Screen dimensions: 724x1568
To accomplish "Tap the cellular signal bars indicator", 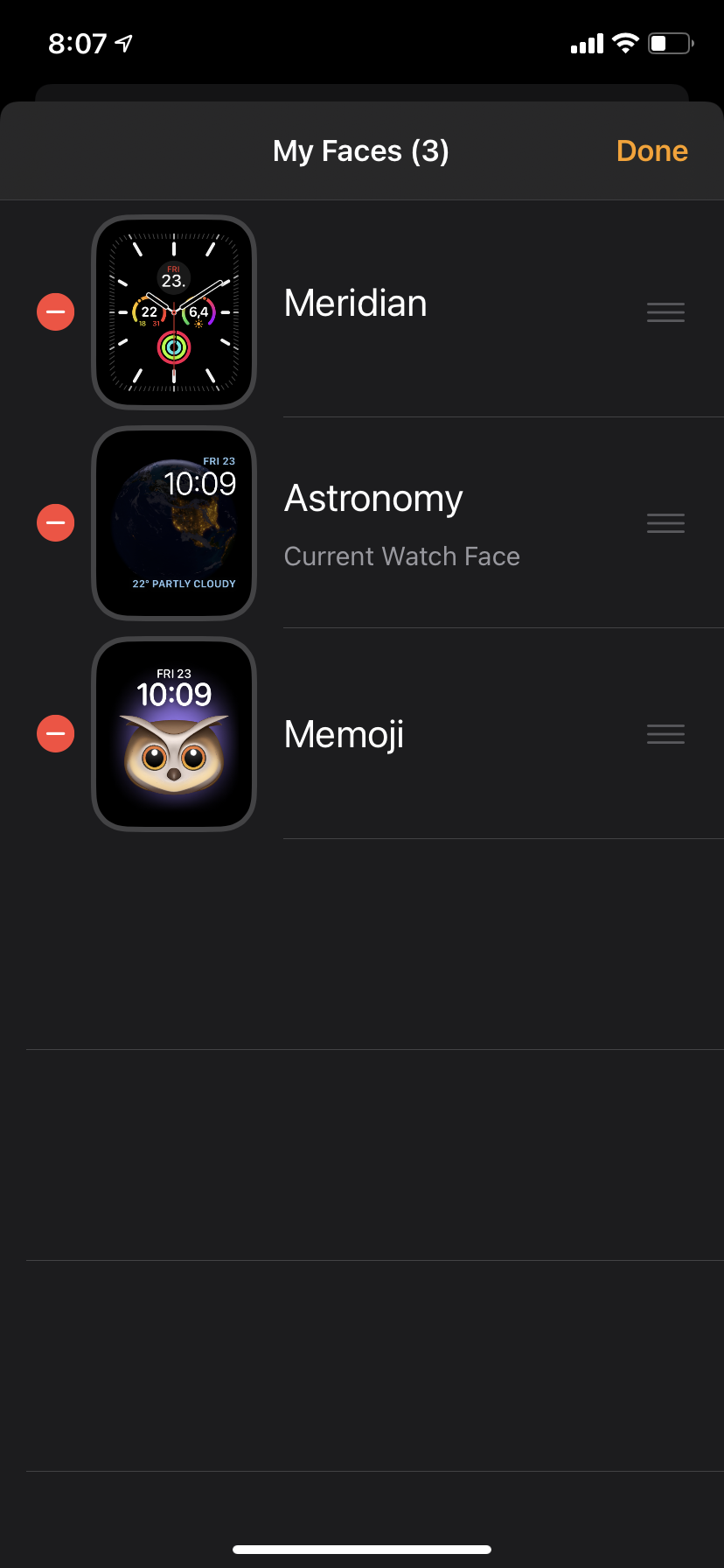I will 585,43.
